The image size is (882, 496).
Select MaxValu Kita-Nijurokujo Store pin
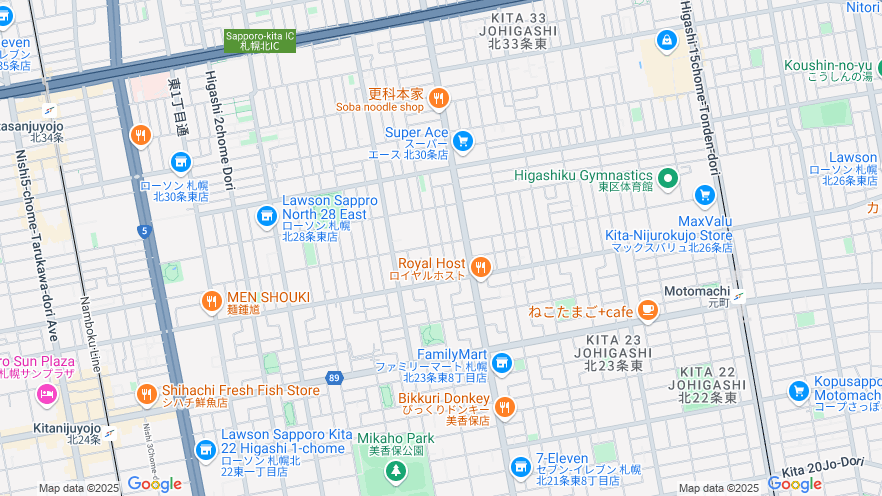(705, 195)
